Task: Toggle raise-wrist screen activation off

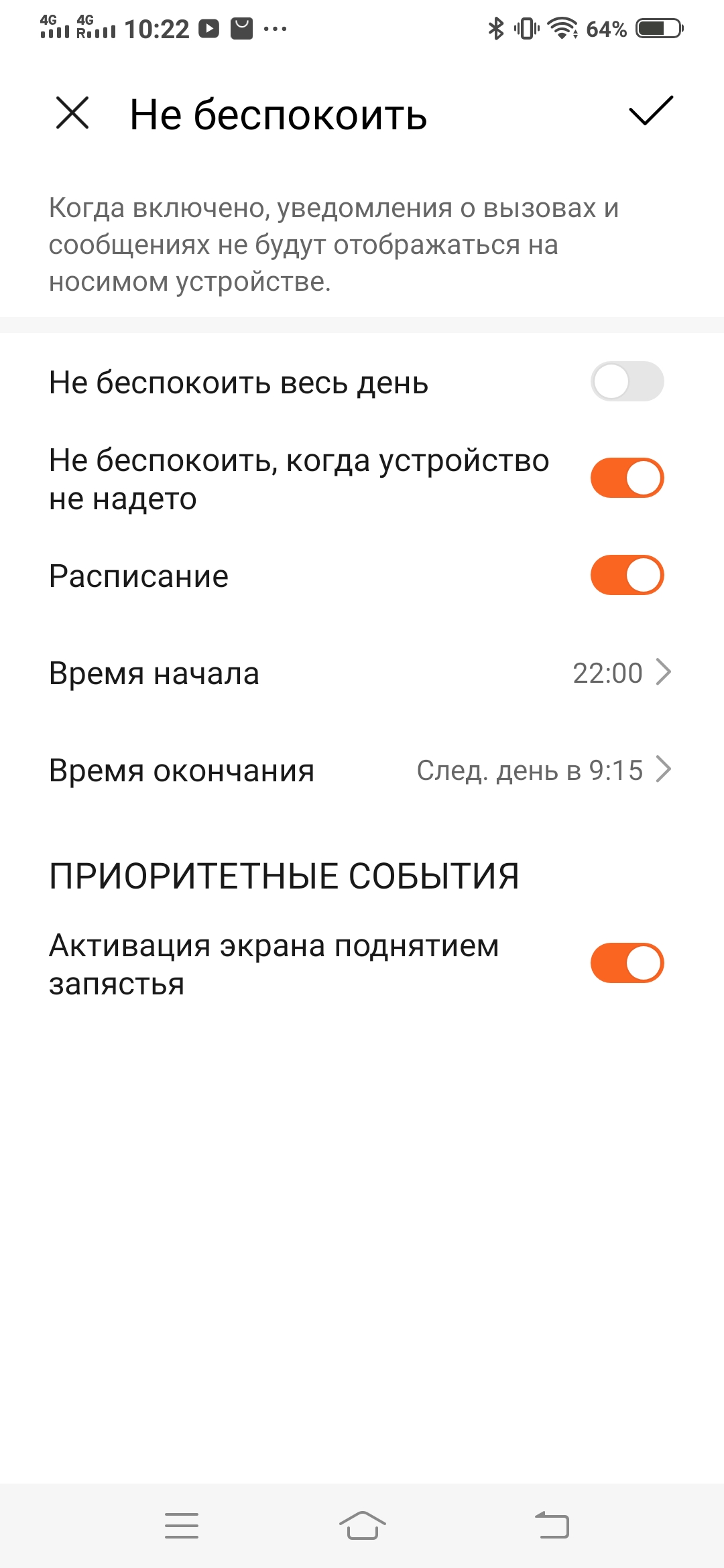Action: (627, 964)
